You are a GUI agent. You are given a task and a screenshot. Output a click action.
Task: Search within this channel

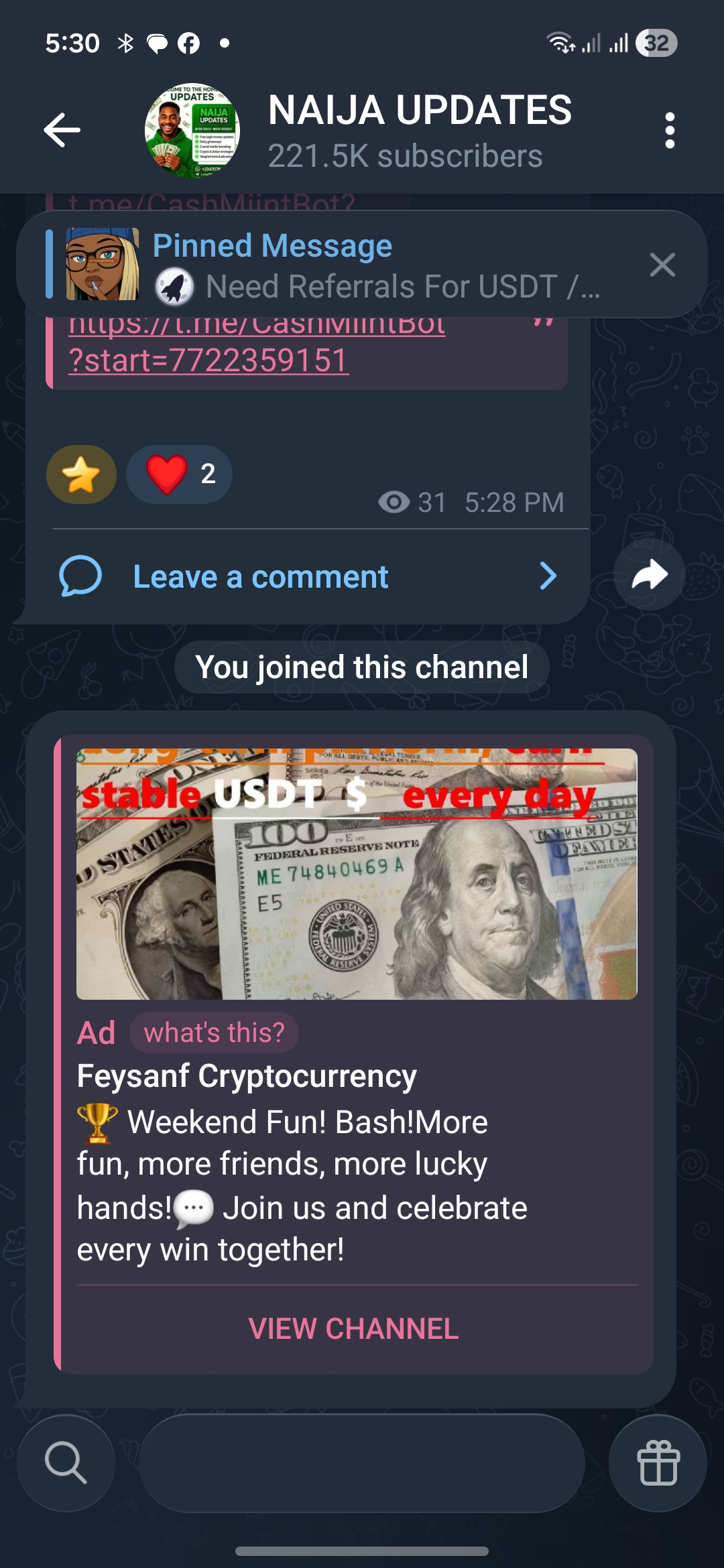[x=66, y=1463]
